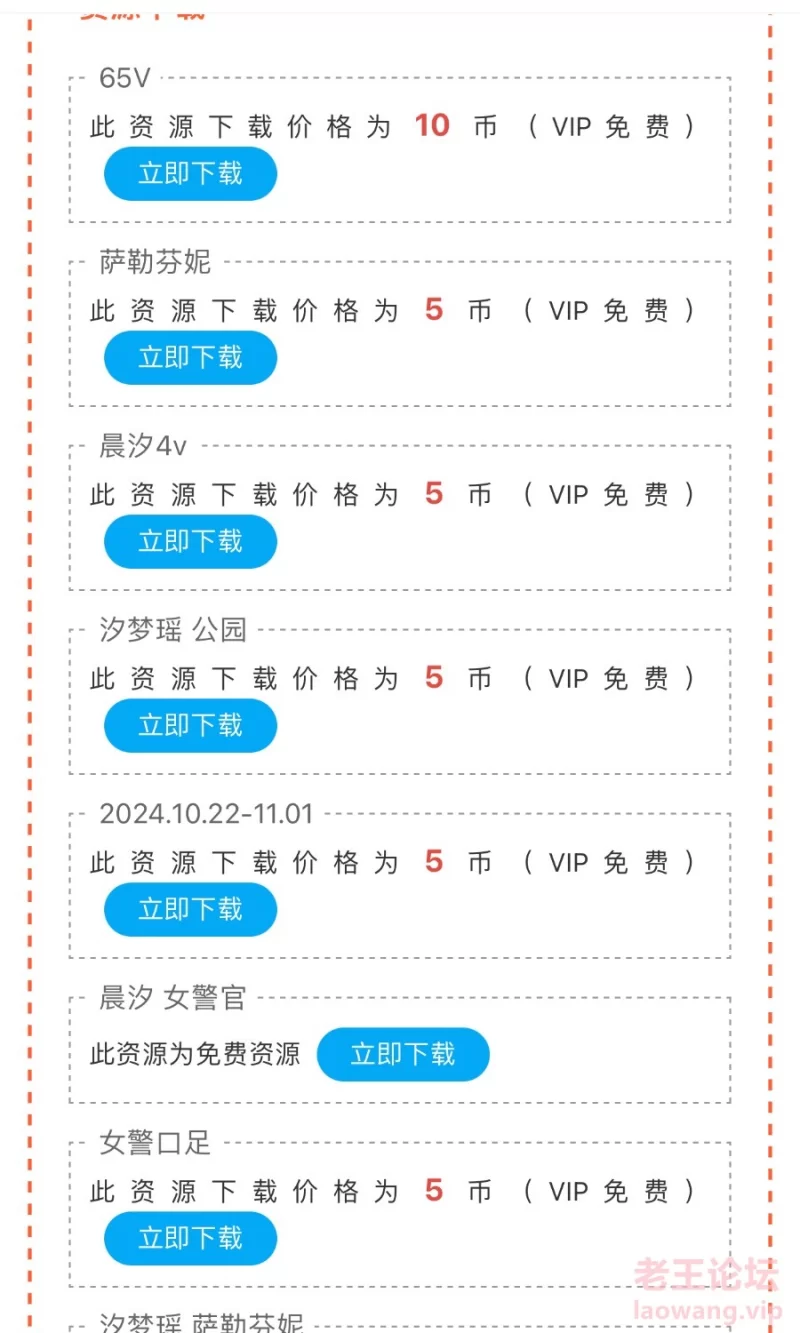800x1333 pixels.
Task: Hit 立即下载 under 2024.10.22-11.01
Action: (190, 910)
